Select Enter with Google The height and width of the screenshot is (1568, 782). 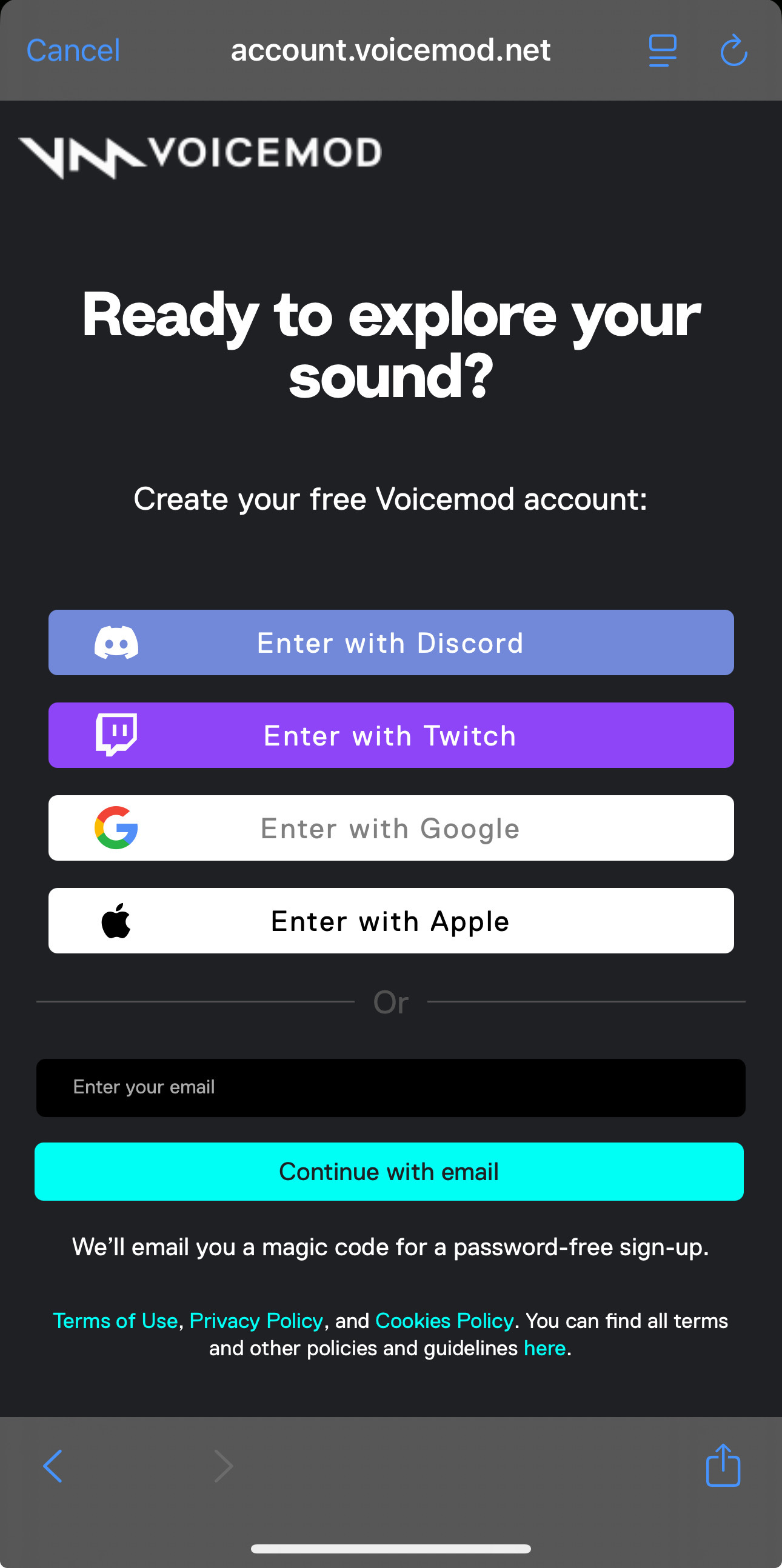(390, 828)
